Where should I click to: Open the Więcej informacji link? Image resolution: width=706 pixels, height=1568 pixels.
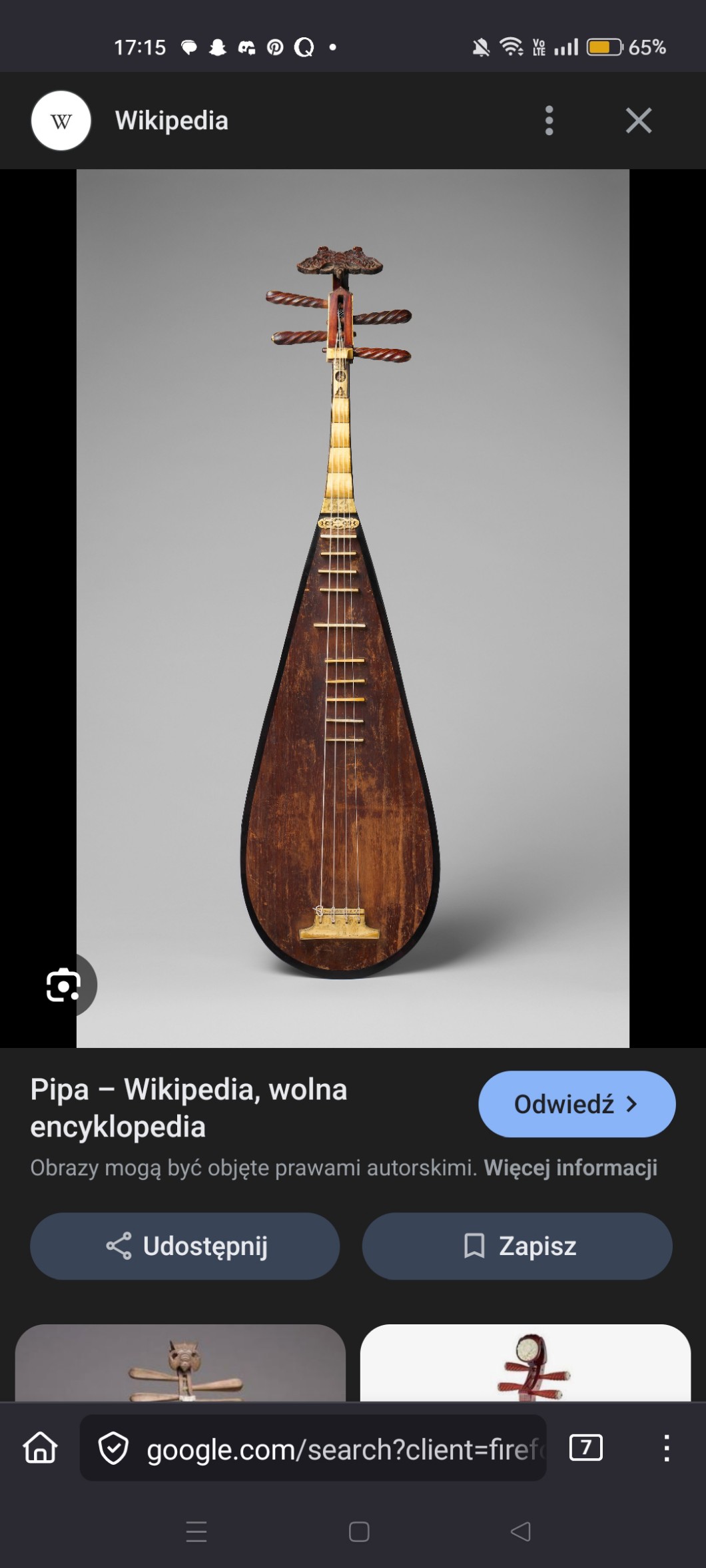(x=570, y=1168)
